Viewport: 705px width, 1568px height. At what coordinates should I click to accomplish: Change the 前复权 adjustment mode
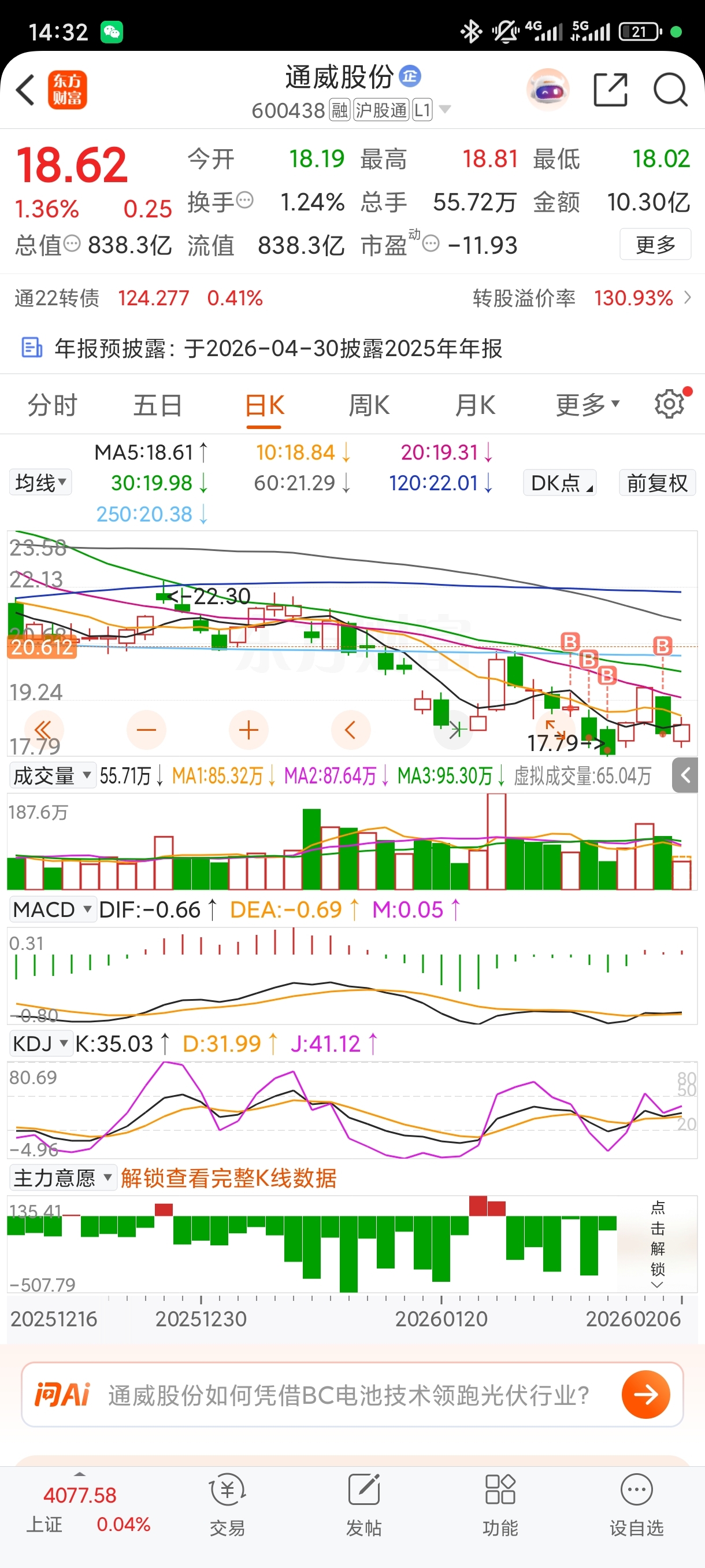(x=657, y=483)
